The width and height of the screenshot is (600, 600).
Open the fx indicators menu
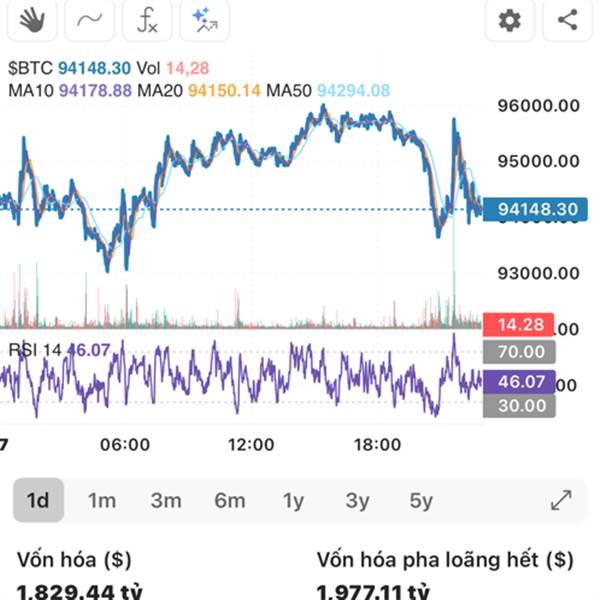[x=147, y=20]
